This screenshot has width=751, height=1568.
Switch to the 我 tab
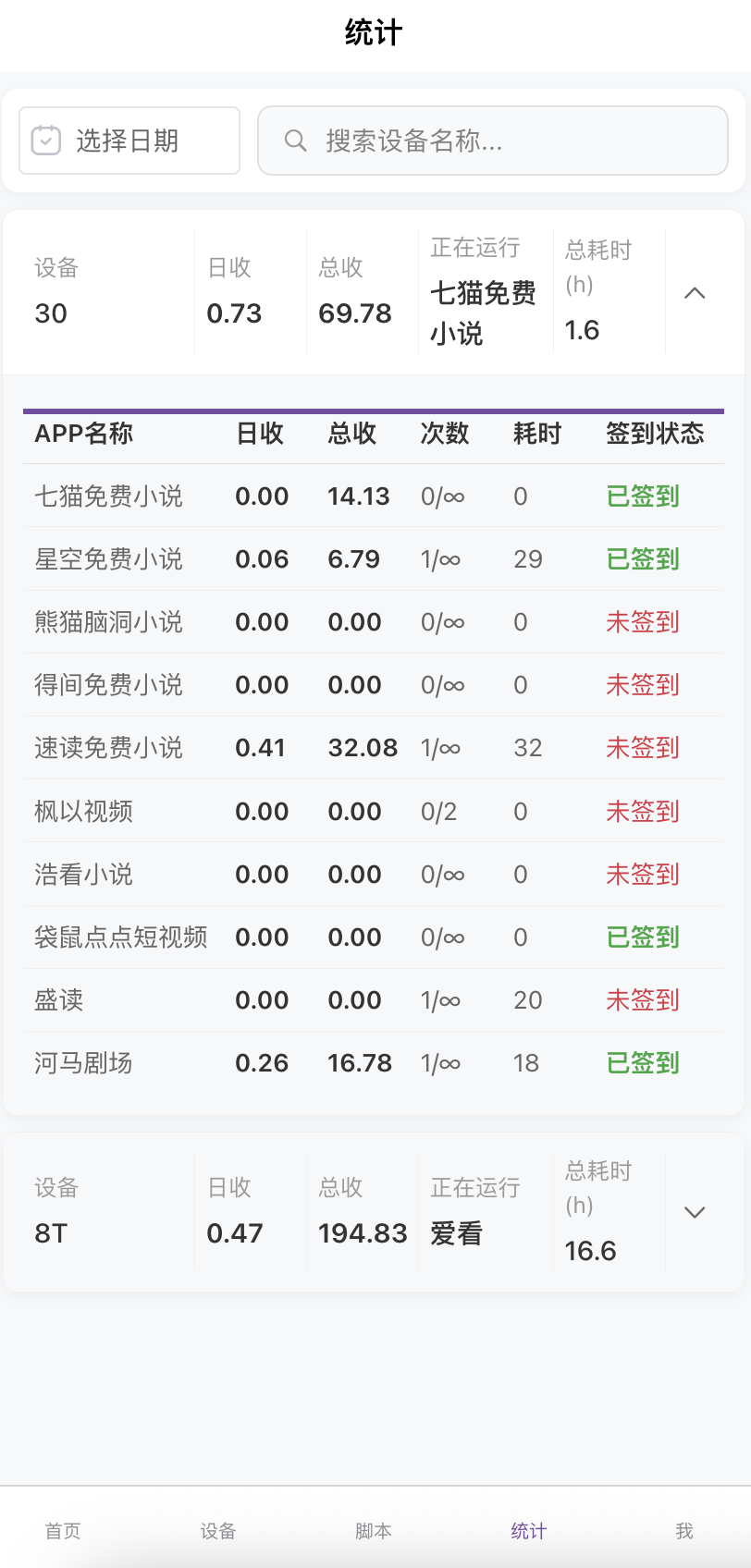(684, 1531)
